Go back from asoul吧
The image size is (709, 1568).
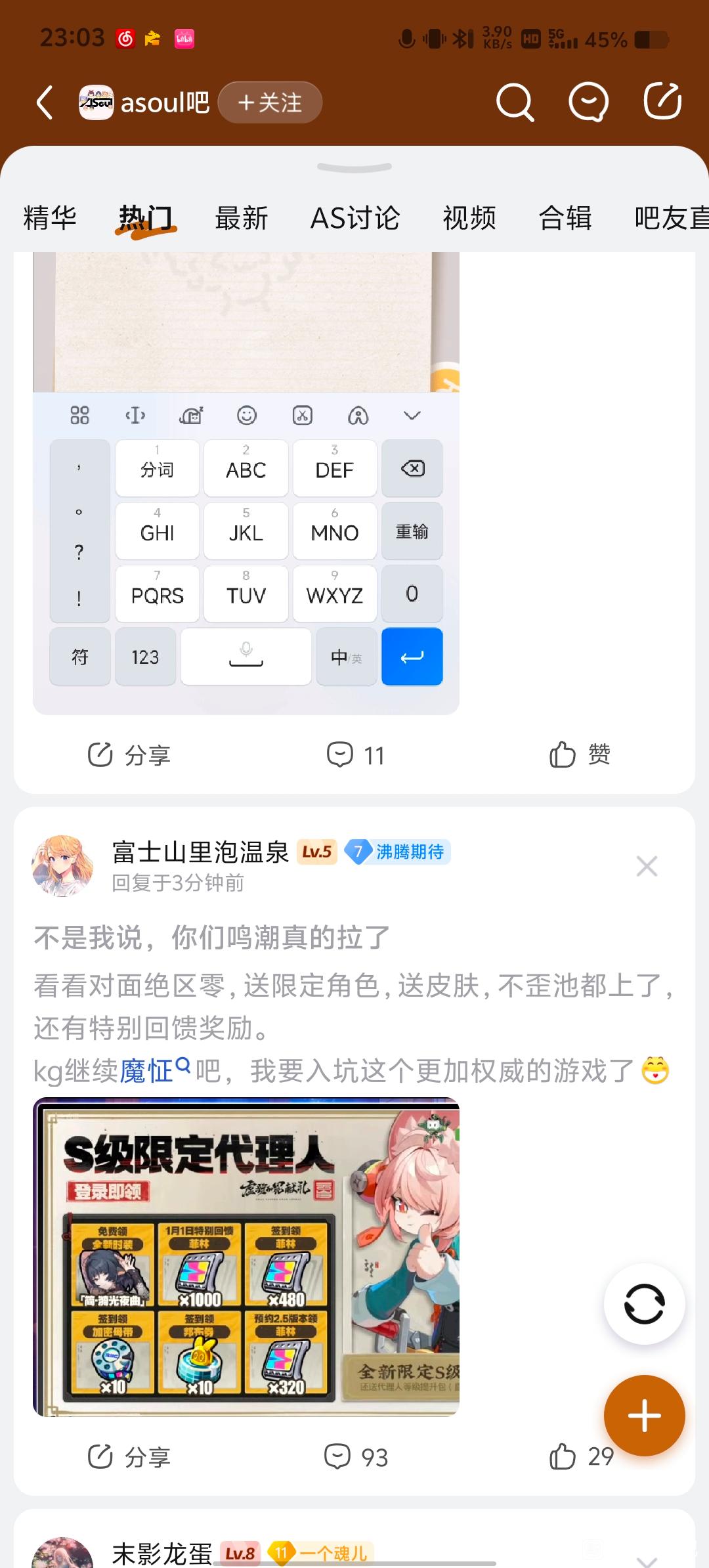tap(45, 103)
